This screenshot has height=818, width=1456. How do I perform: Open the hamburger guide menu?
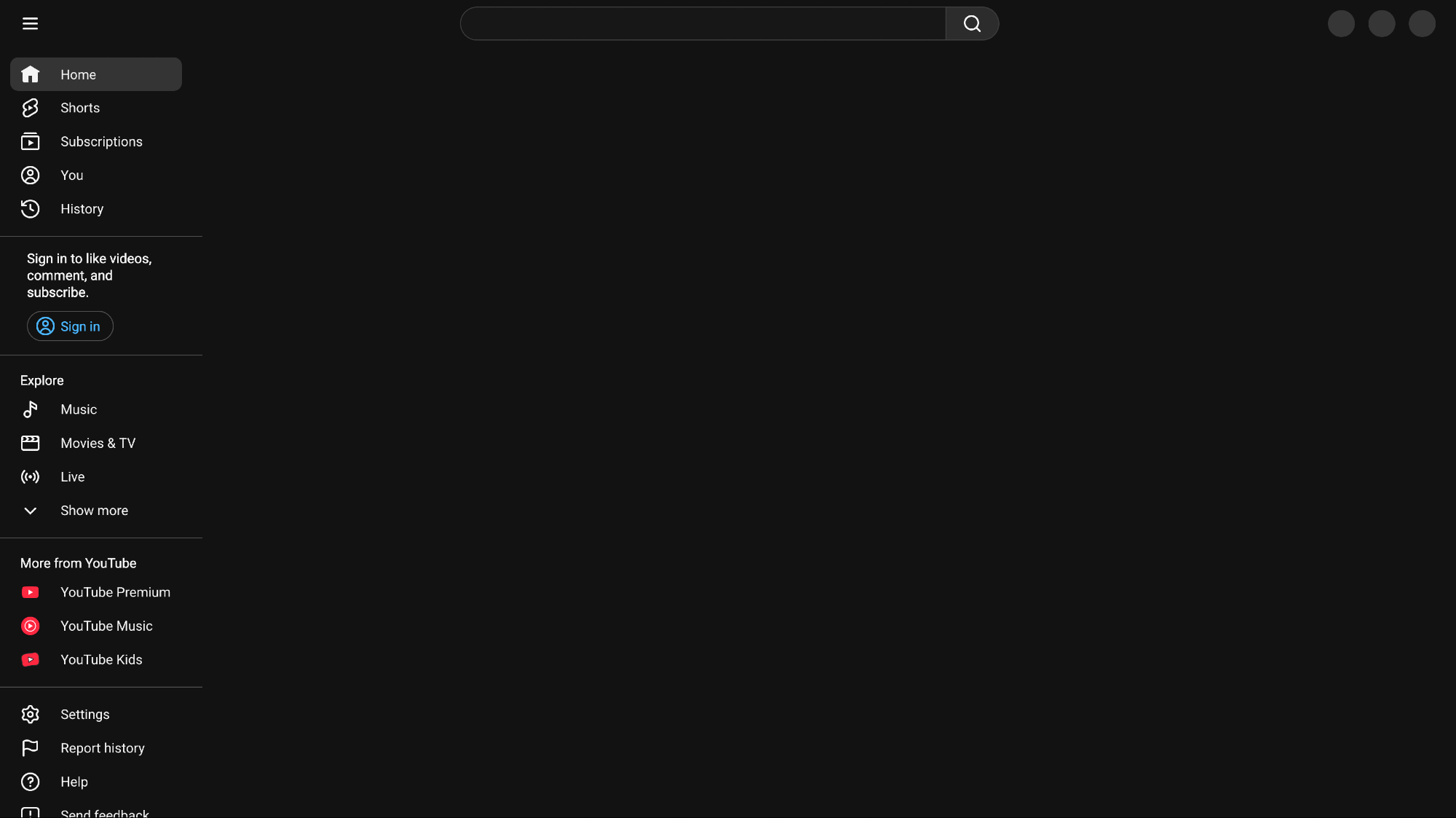click(x=30, y=23)
